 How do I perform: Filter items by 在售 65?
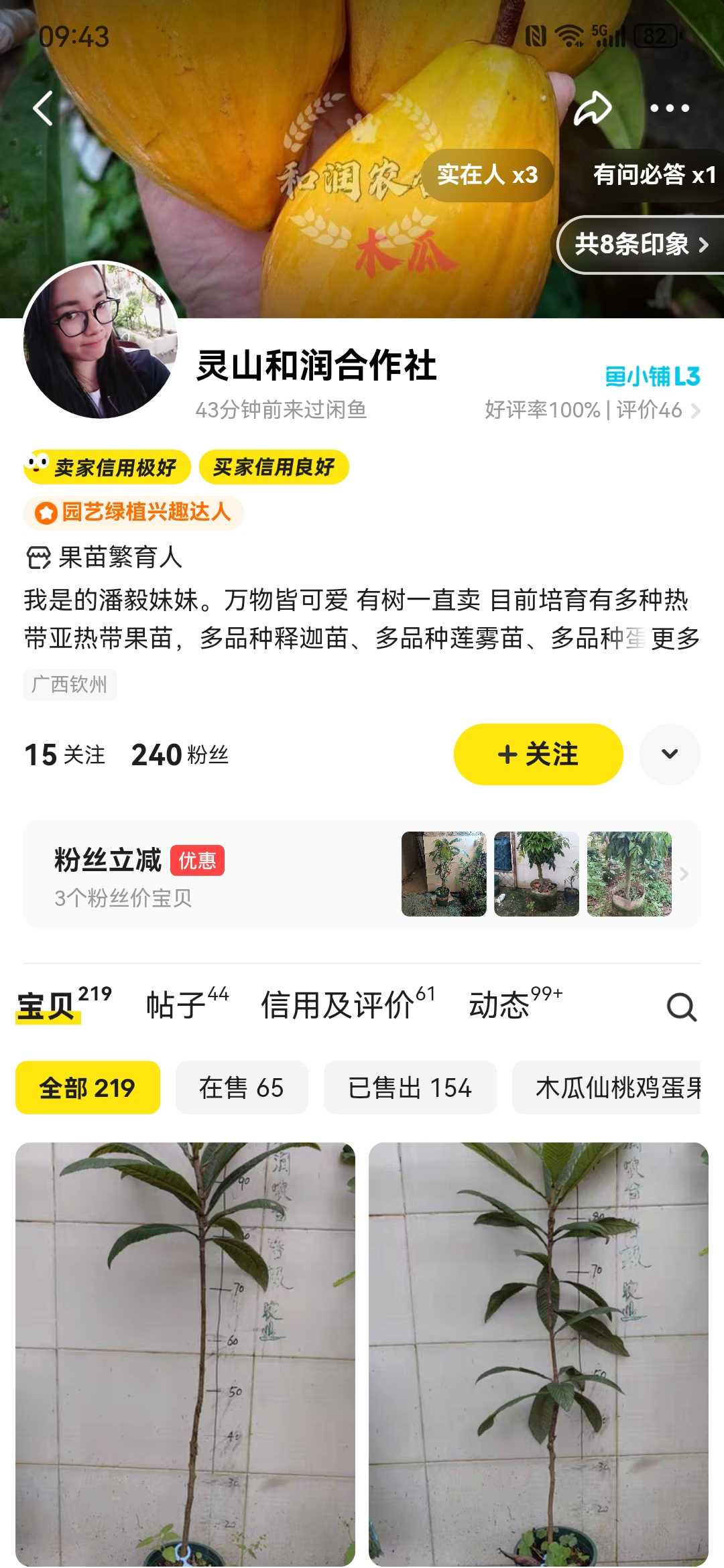241,1088
